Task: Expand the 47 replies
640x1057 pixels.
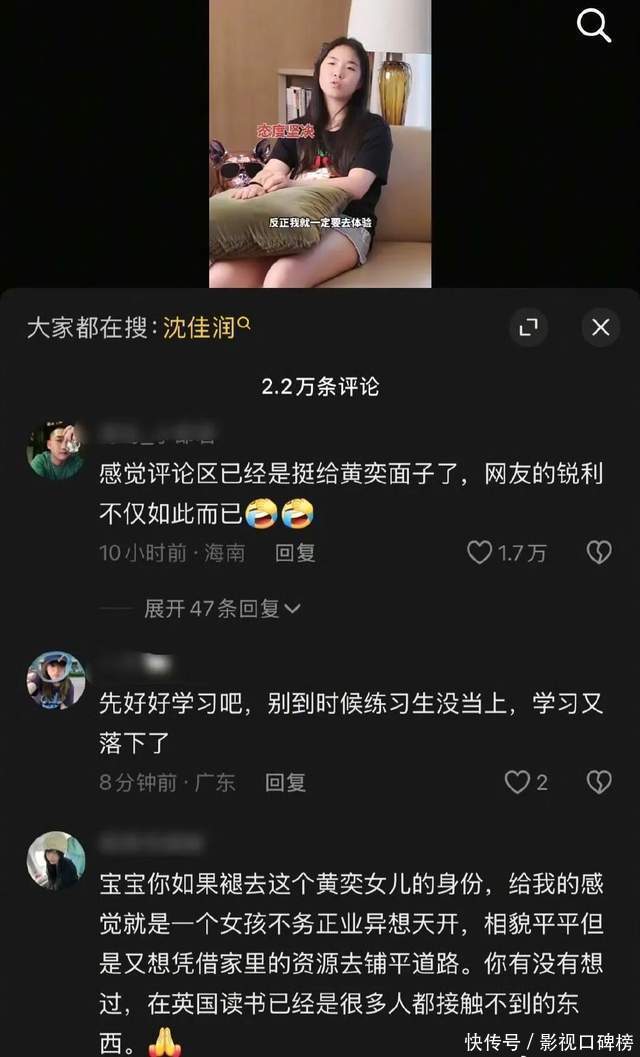Action: (222, 608)
